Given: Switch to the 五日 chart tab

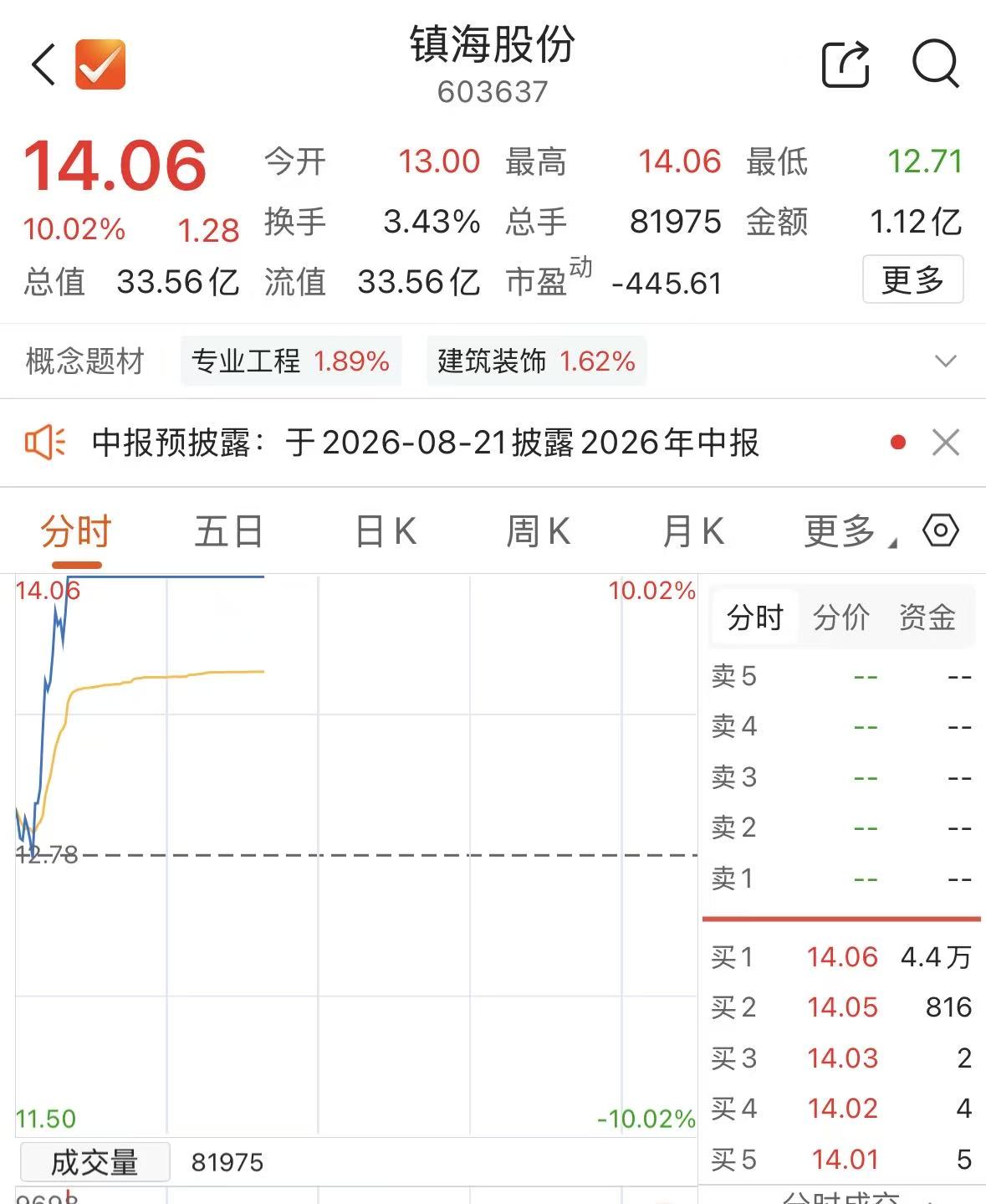Looking at the screenshot, I should tap(228, 531).
